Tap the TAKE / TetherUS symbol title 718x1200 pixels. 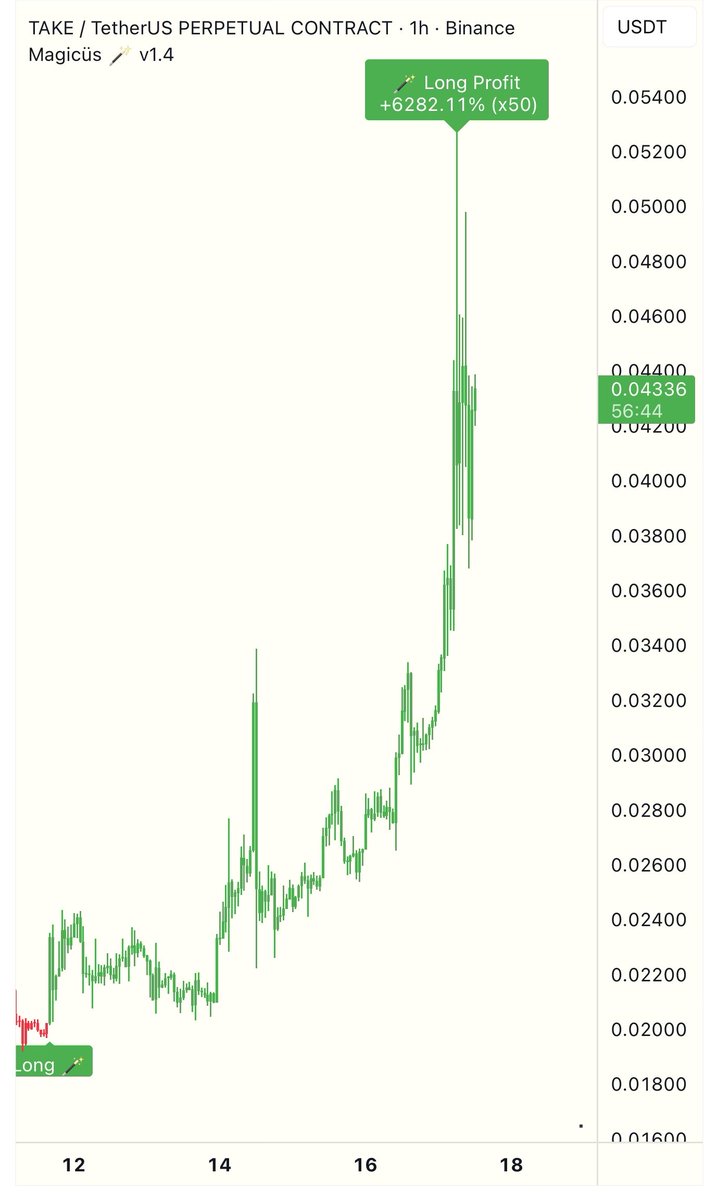pyautogui.click(x=210, y=28)
